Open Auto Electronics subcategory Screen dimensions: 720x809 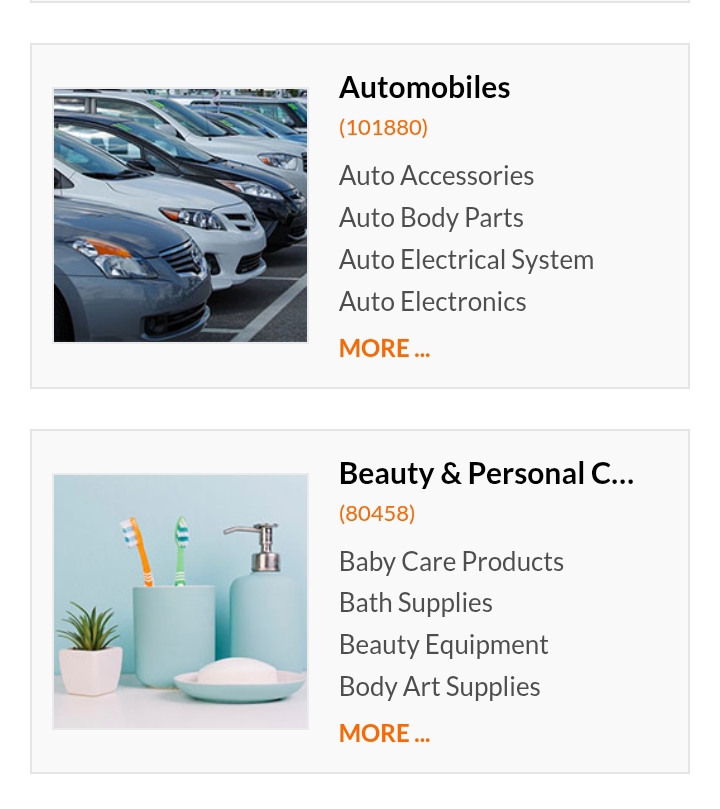(x=432, y=302)
